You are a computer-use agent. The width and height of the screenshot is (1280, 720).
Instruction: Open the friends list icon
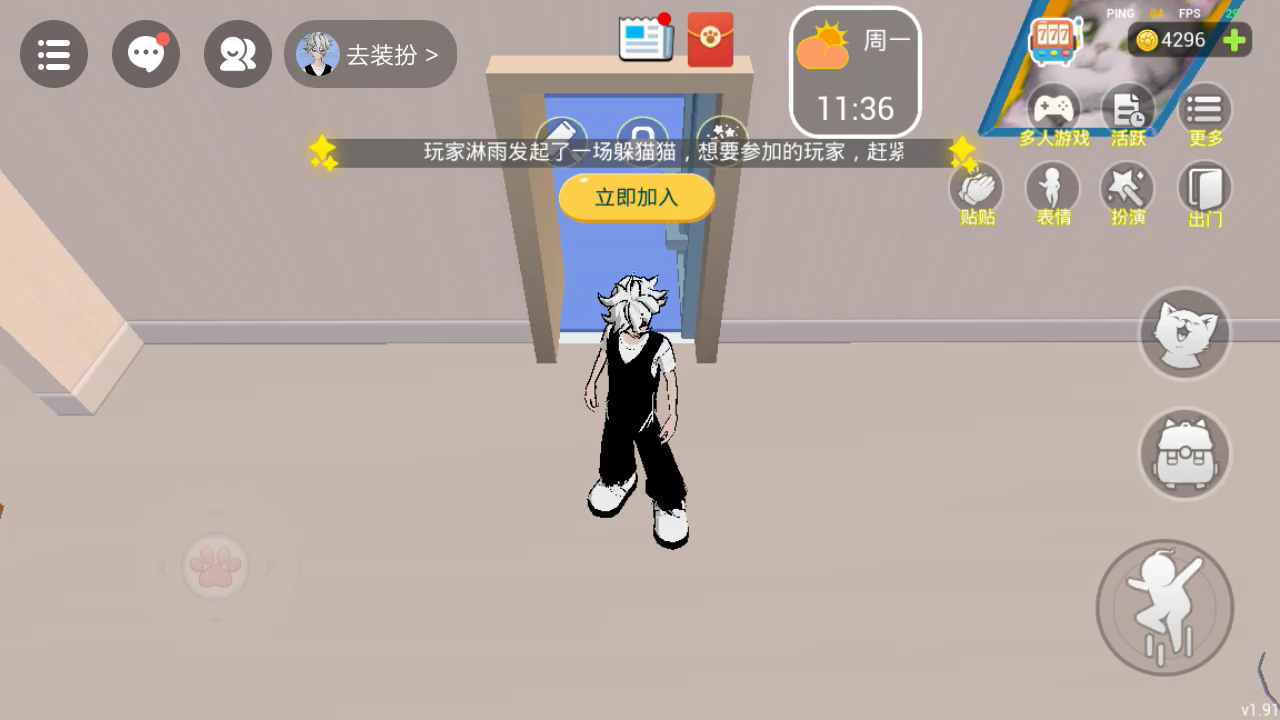(x=238, y=54)
